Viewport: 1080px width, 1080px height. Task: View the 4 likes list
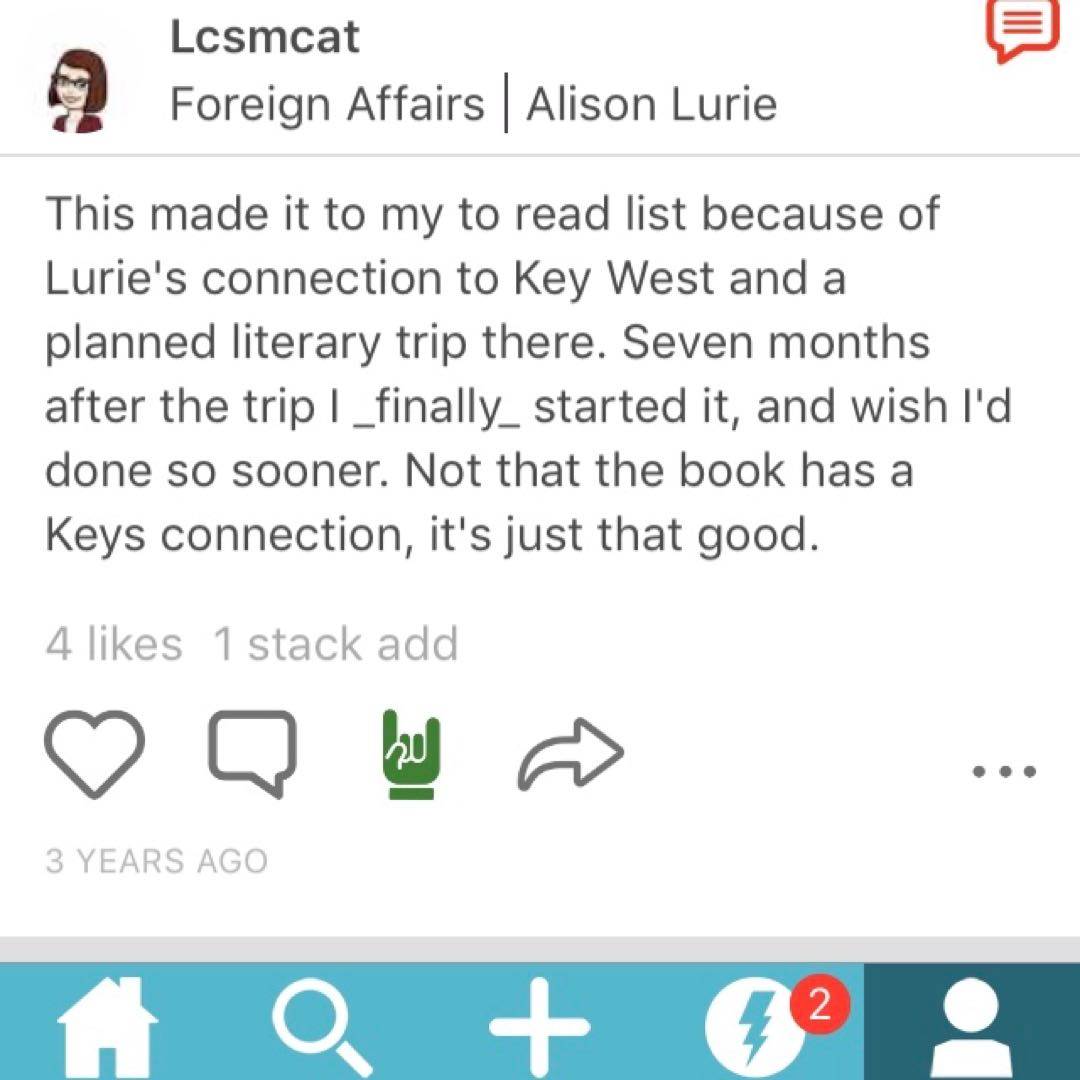point(114,644)
